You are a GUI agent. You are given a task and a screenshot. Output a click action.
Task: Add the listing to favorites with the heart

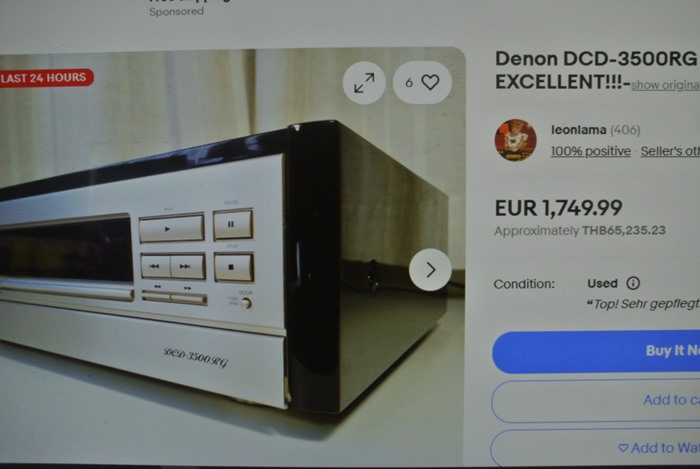pos(422,83)
